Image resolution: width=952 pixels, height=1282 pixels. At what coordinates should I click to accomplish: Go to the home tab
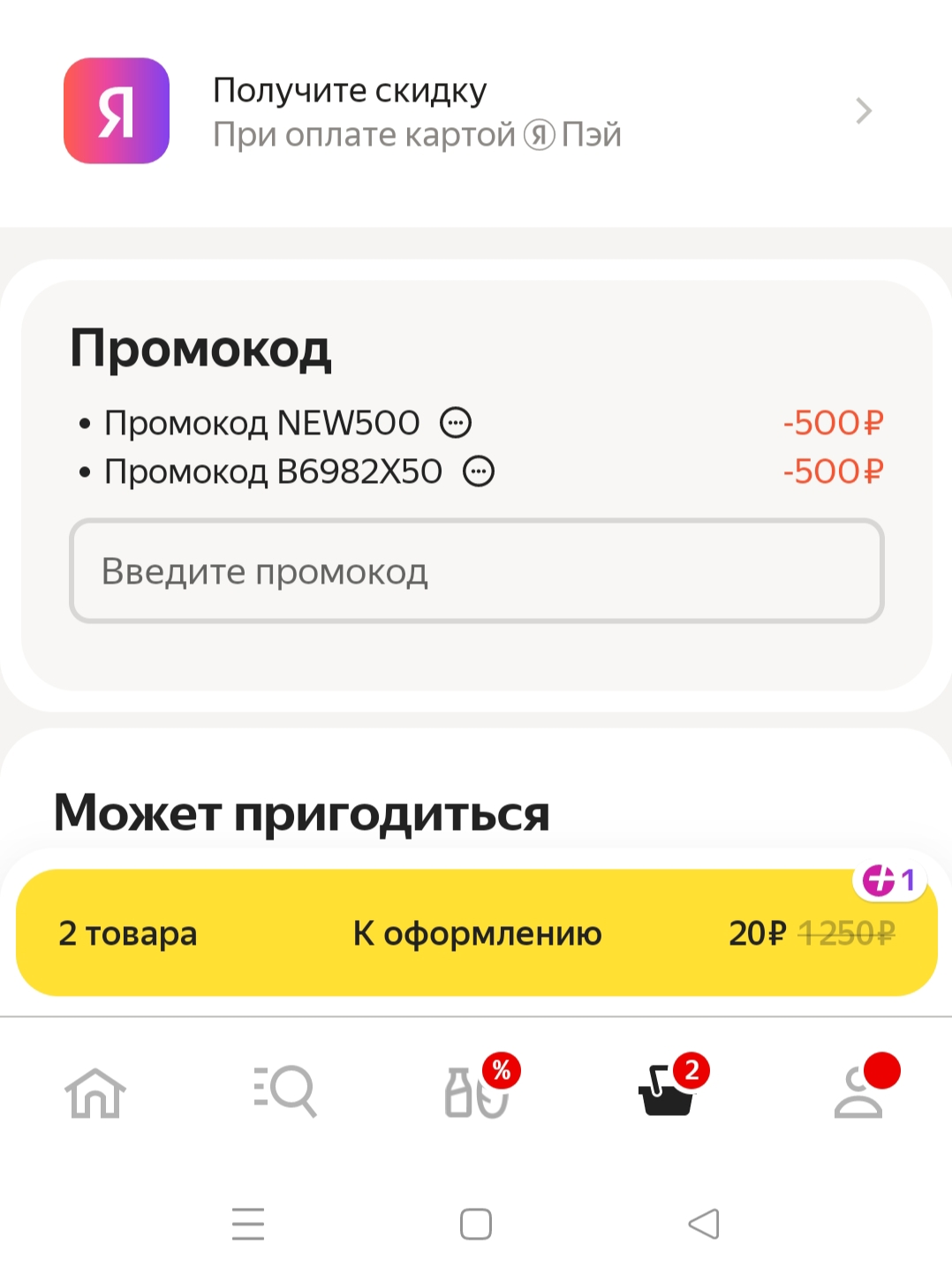tap(95, 1092)
